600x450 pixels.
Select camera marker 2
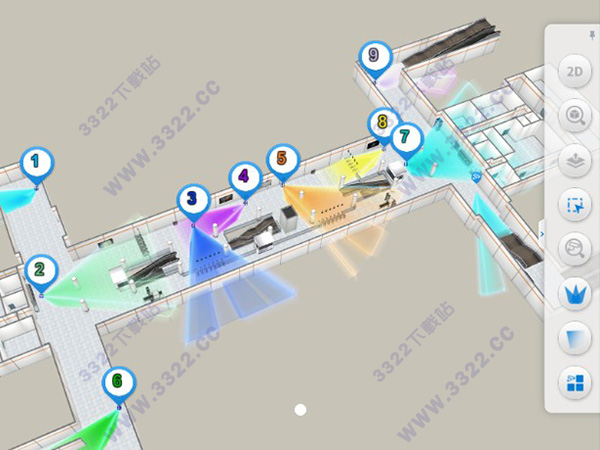point(40,269)
